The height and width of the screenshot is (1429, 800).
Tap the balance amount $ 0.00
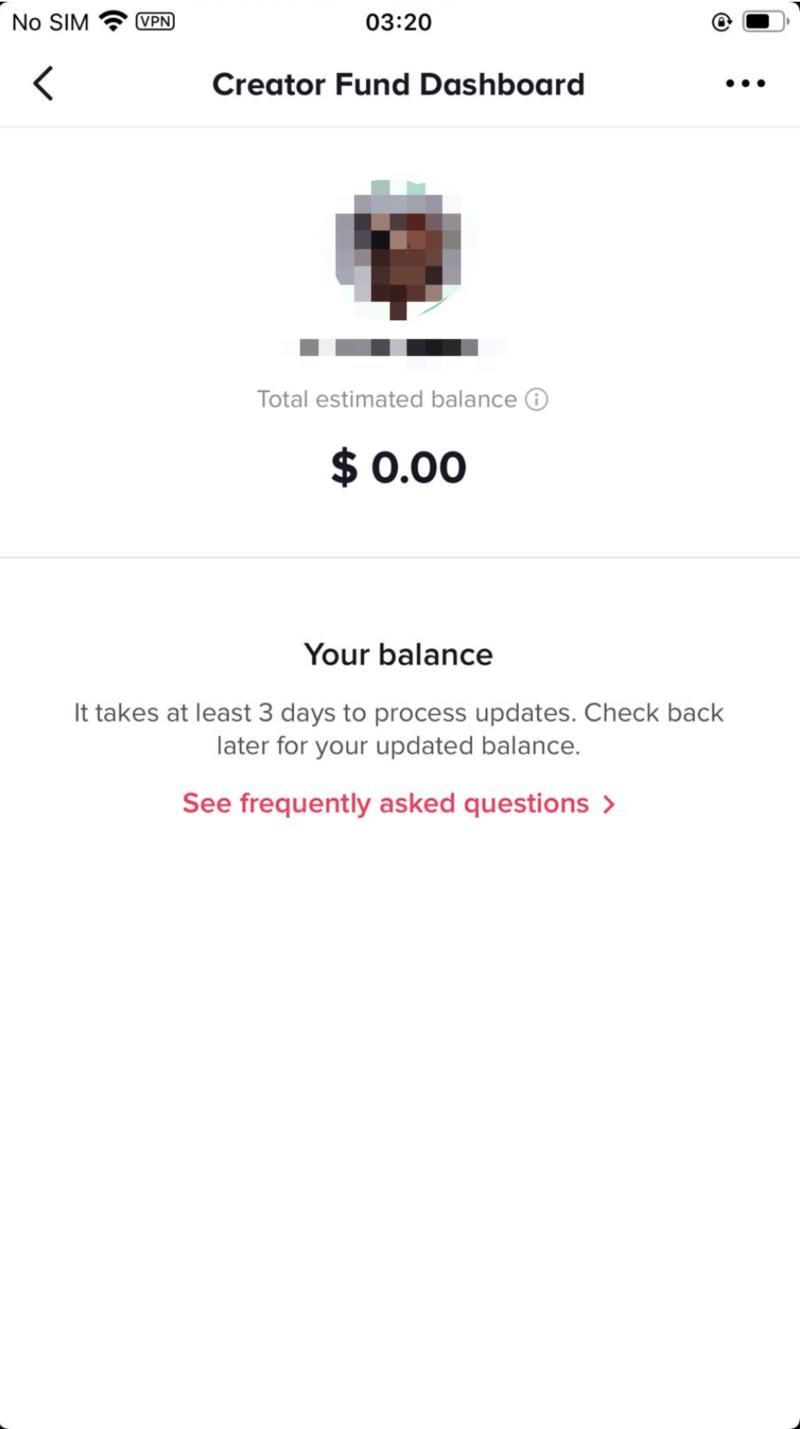(x=400, y=466)
